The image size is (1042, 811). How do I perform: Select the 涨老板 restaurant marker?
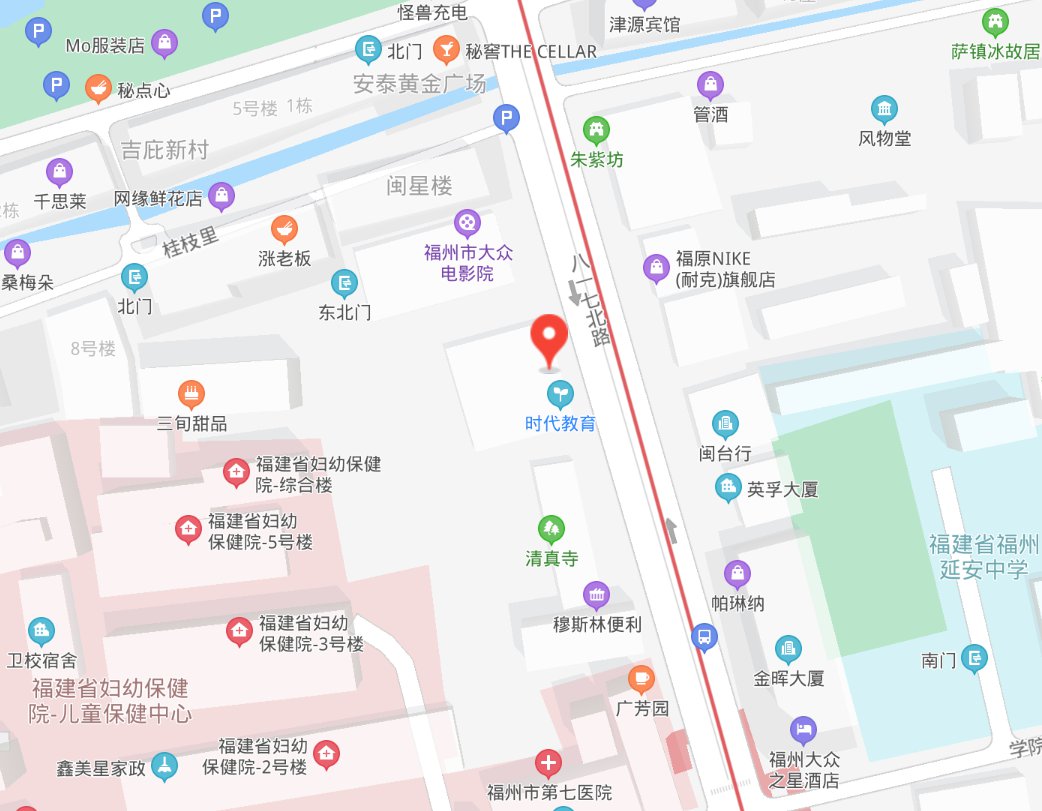pyautogui.click(x=285, y=229)
